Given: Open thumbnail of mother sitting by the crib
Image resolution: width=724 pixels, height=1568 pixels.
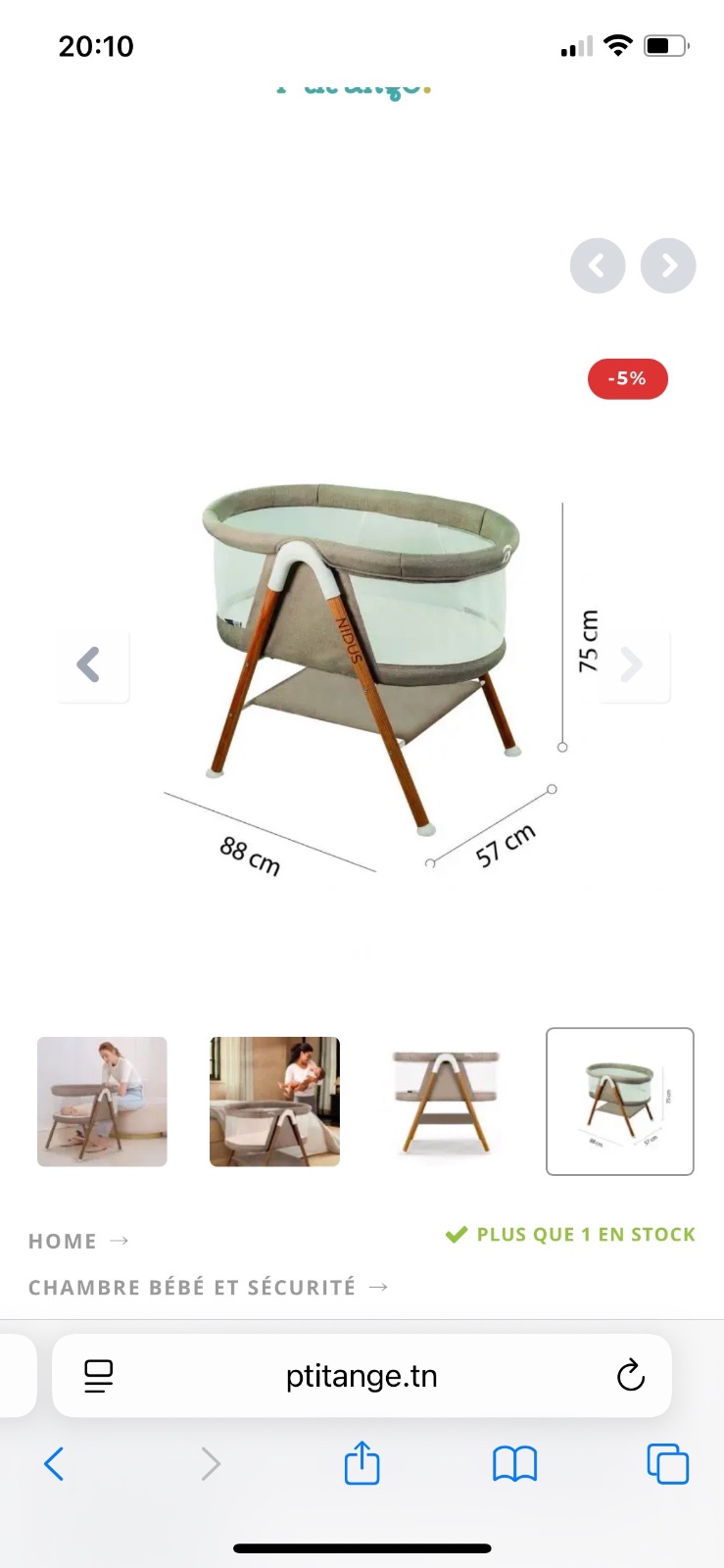Looking at the screenshot, I should (x=102, y=1102).
